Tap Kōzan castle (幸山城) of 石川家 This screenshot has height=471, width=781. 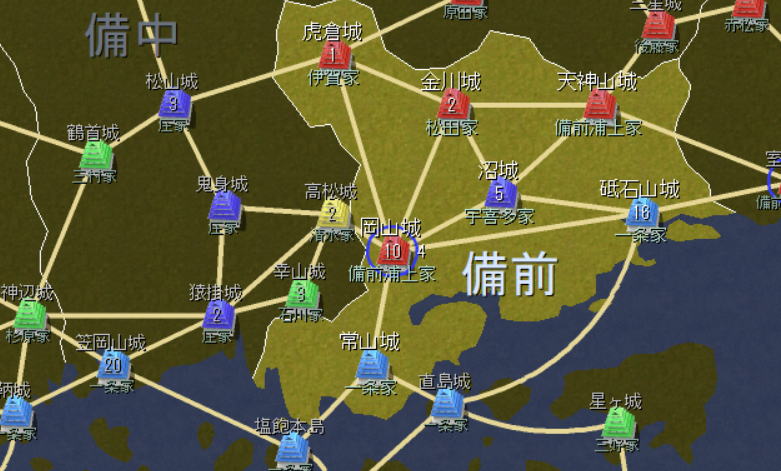point(302,295)
